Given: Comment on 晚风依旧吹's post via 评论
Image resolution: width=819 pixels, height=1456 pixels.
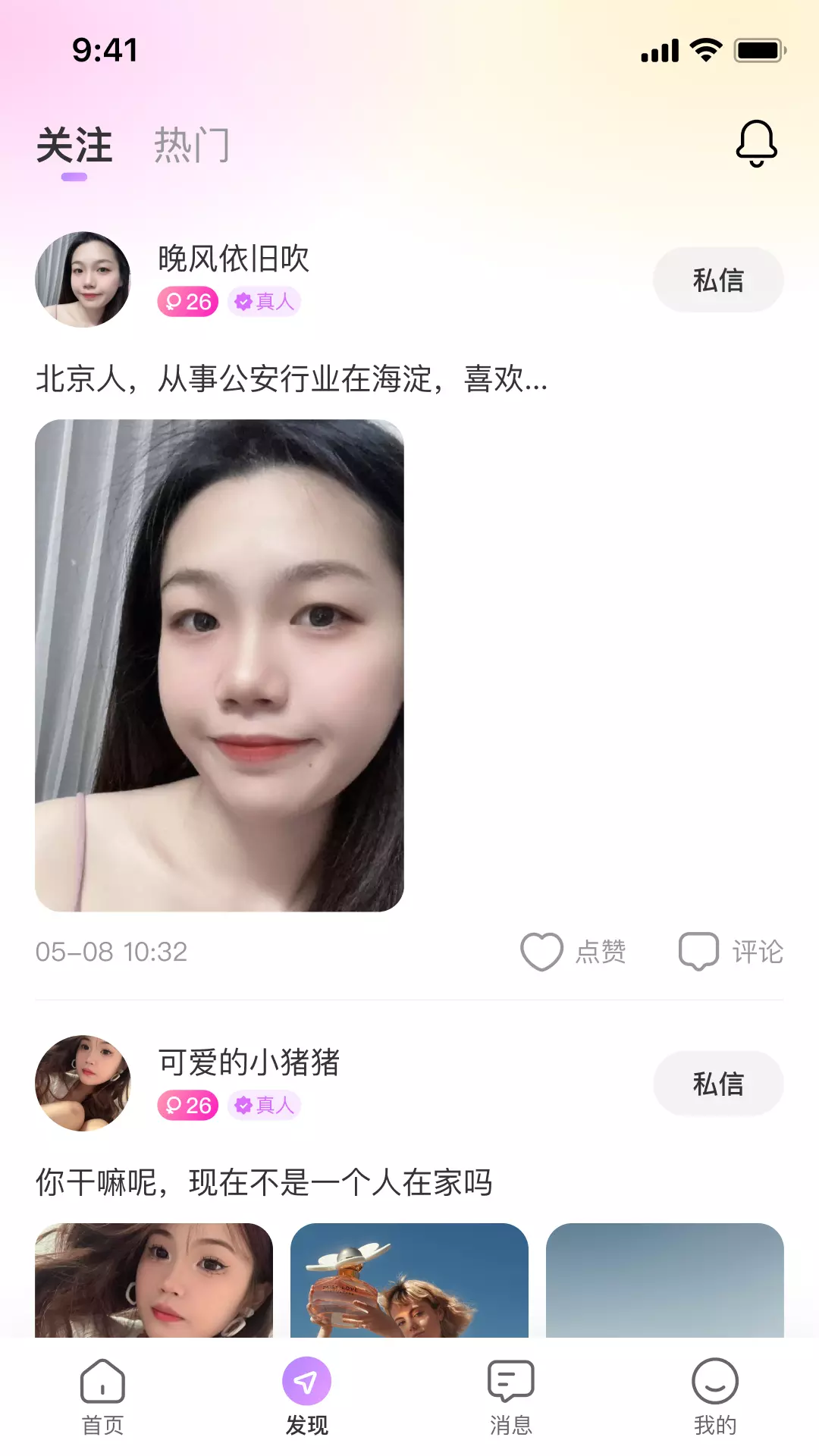Looking at the screenshot, I should pos(731,952).
